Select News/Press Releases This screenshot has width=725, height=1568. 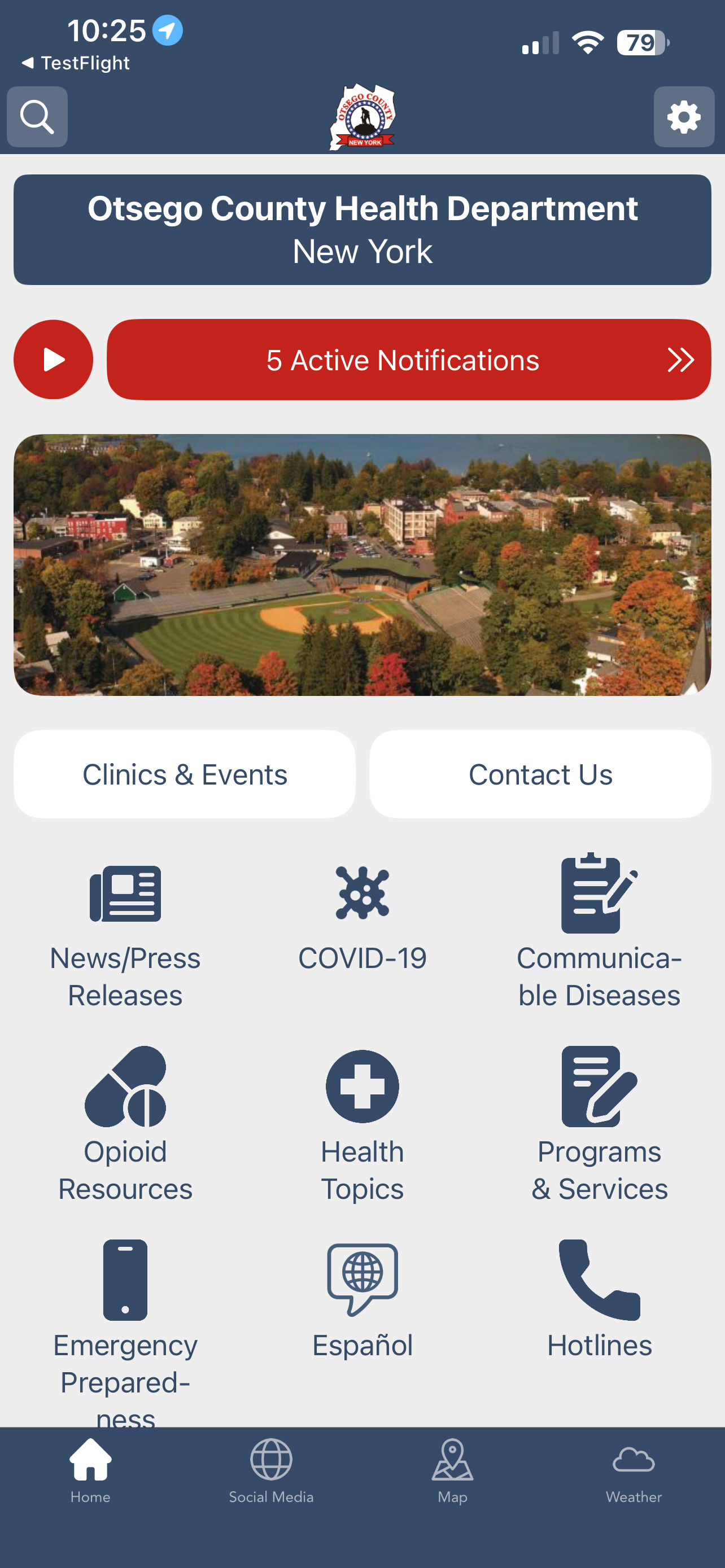click(x=125, y=938)
